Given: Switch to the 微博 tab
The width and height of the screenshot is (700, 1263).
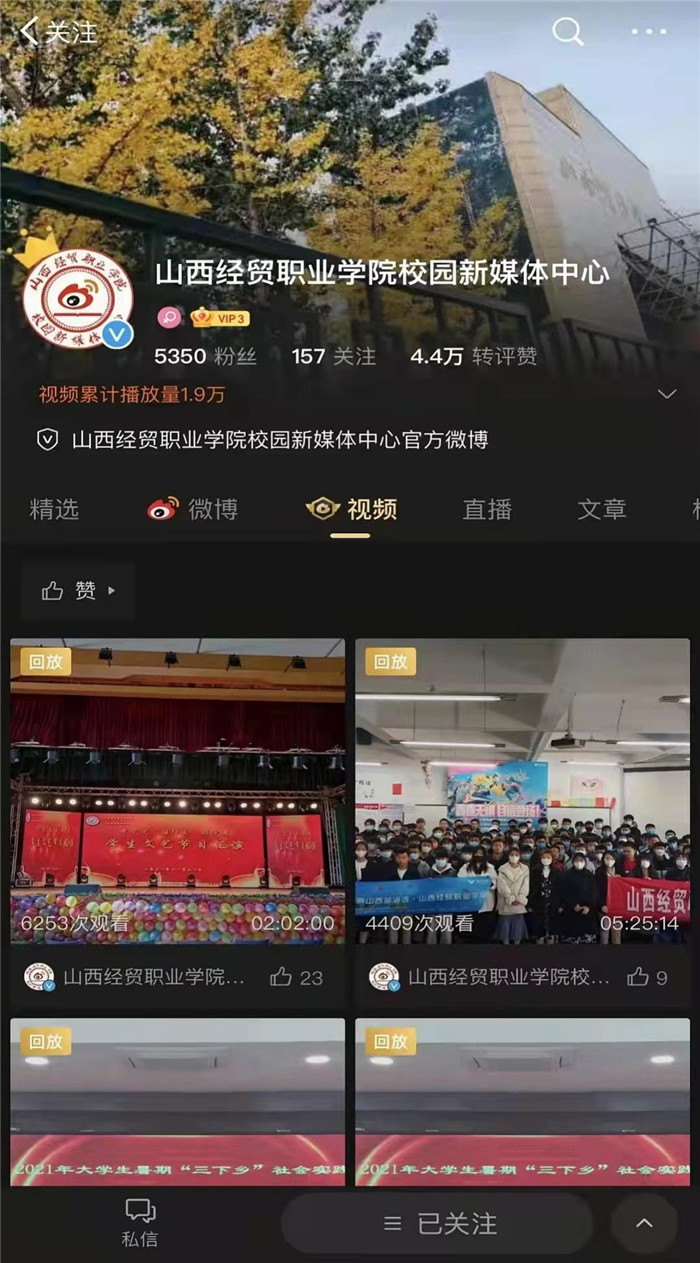Looking at the screenshot, I should point(193,509).
